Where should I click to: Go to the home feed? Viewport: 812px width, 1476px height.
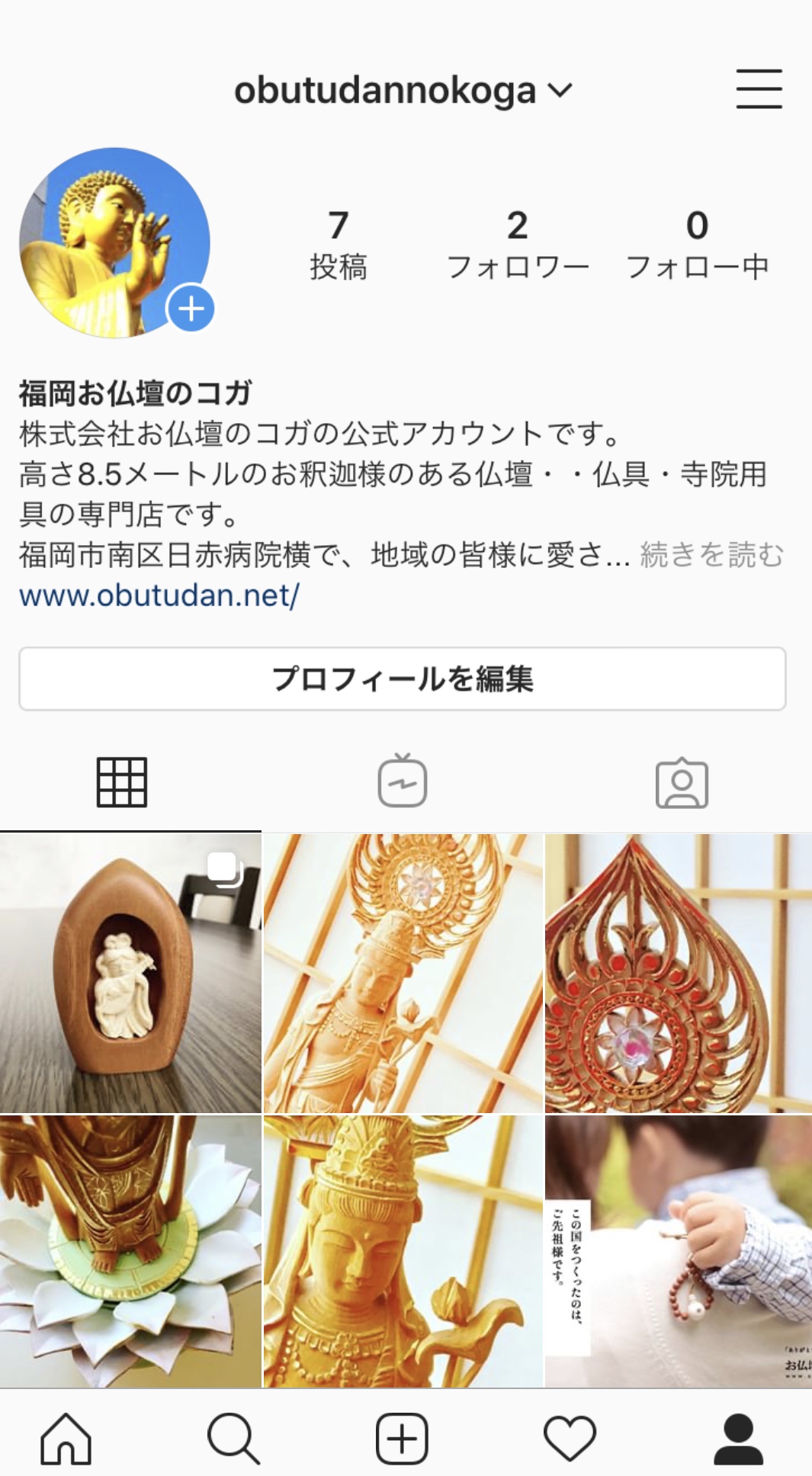pyautogui.click(x=66, y=1439)
